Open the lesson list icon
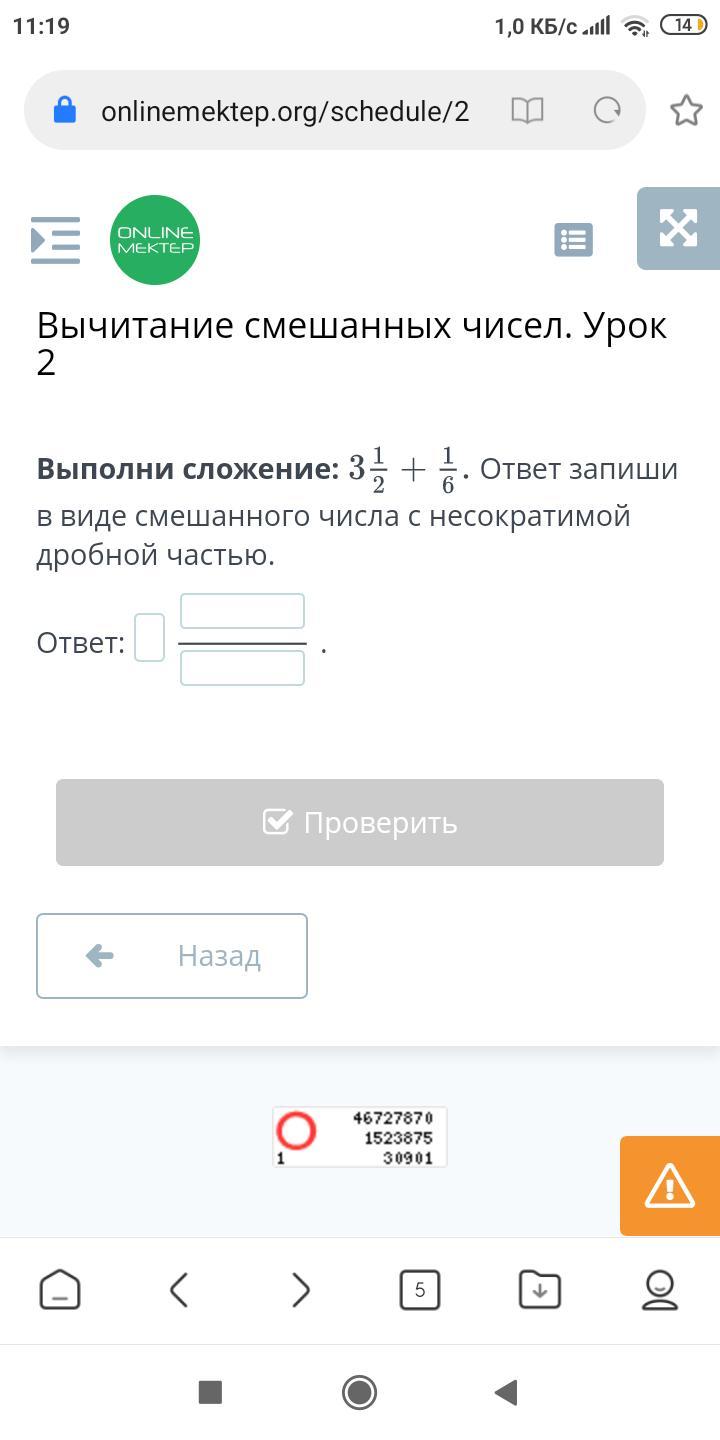Image resolution: width=720 pixels, height=1440 pixels. coord(573,240)
